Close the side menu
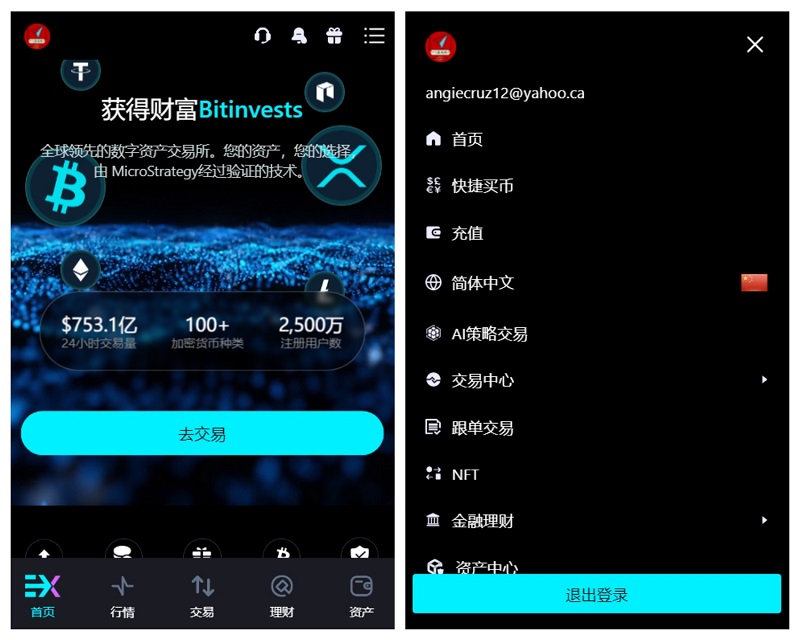 click(755, 44)
